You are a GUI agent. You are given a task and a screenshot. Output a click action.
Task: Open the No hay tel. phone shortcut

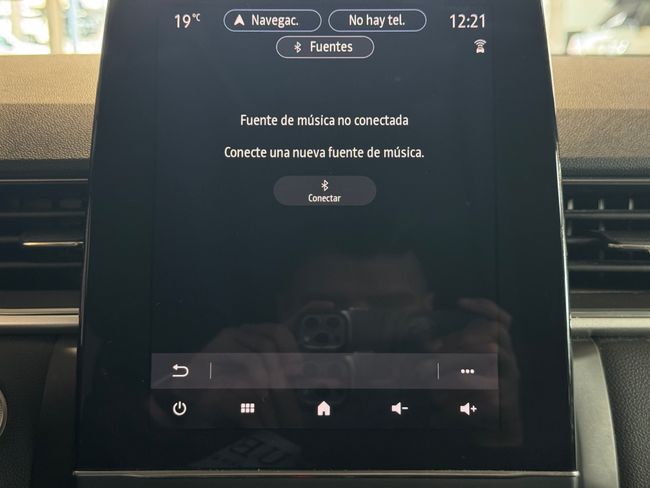(x=376, y=20)
